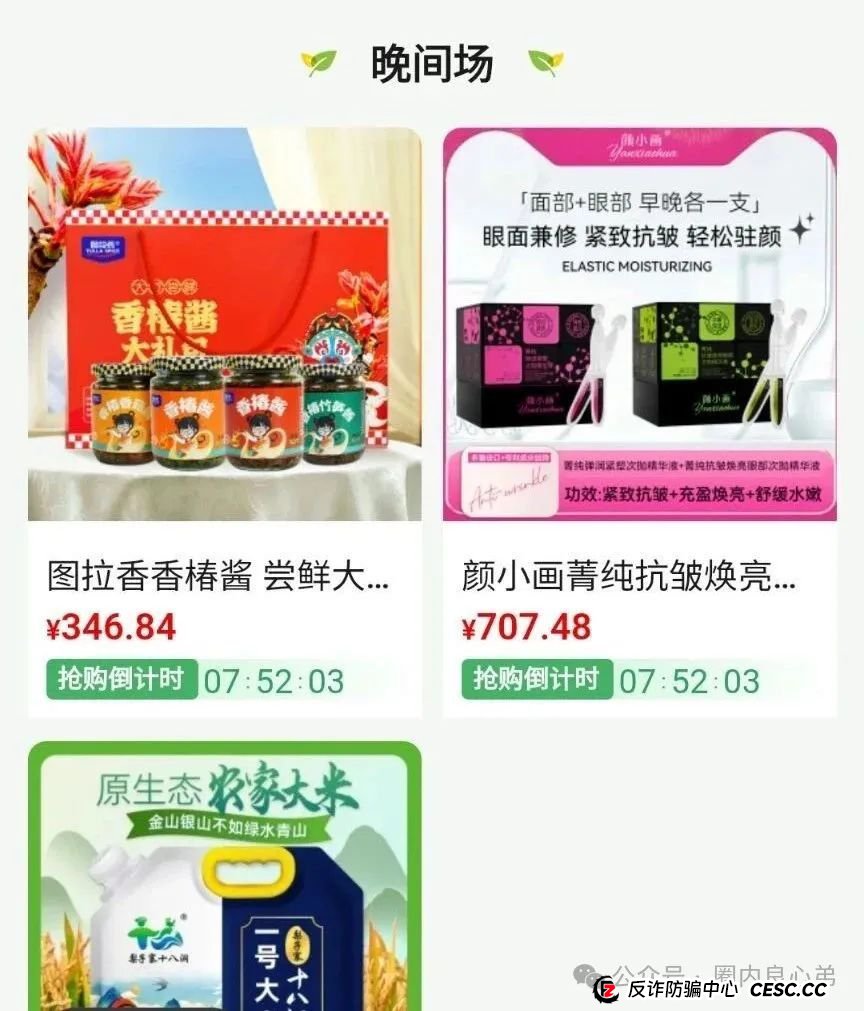Viewport: 864px width, 1011px height.
Task: Click the price ¥707.48
Action: point(528,627)
